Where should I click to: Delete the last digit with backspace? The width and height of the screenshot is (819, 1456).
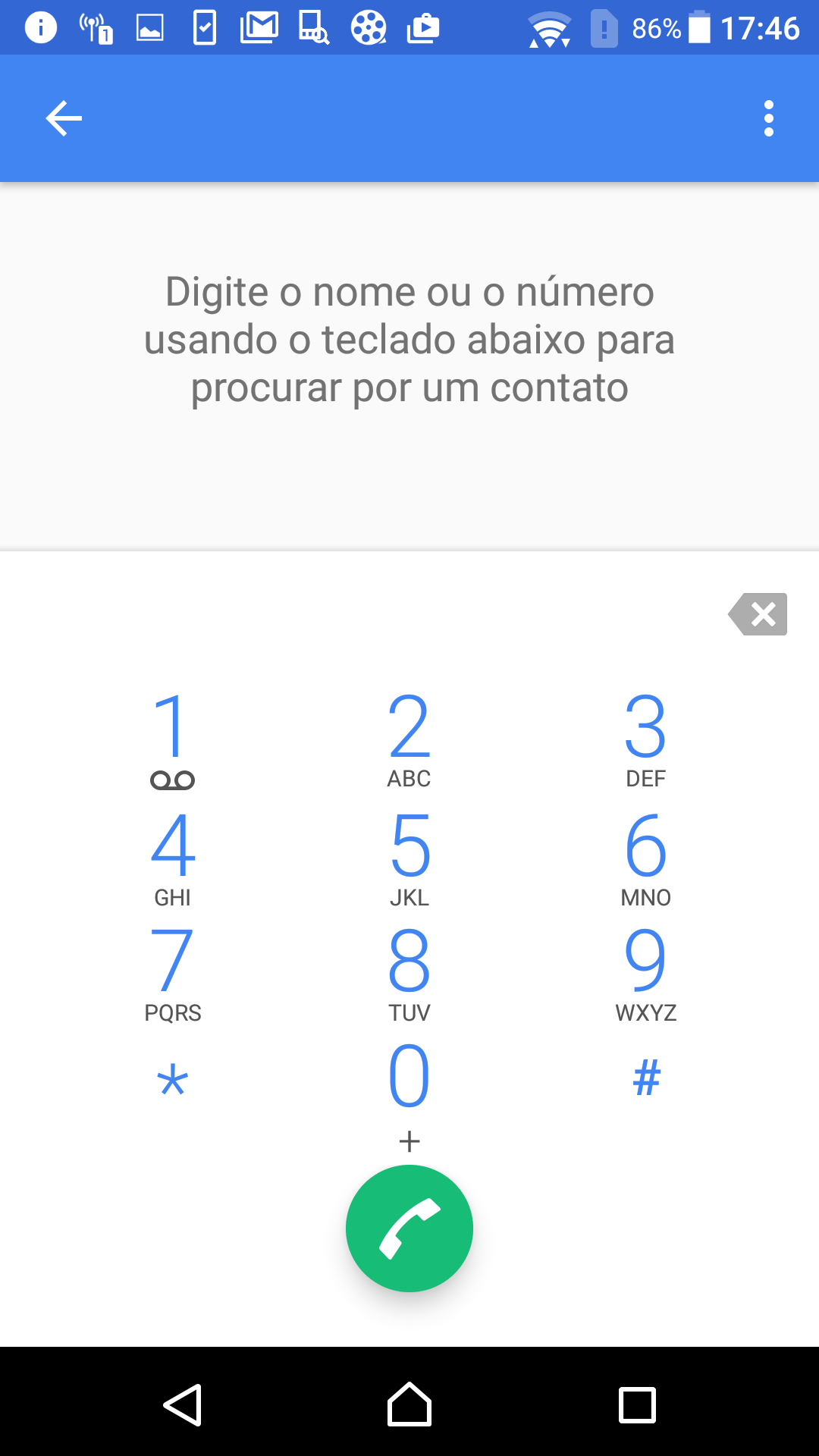(x=758, y=613)
